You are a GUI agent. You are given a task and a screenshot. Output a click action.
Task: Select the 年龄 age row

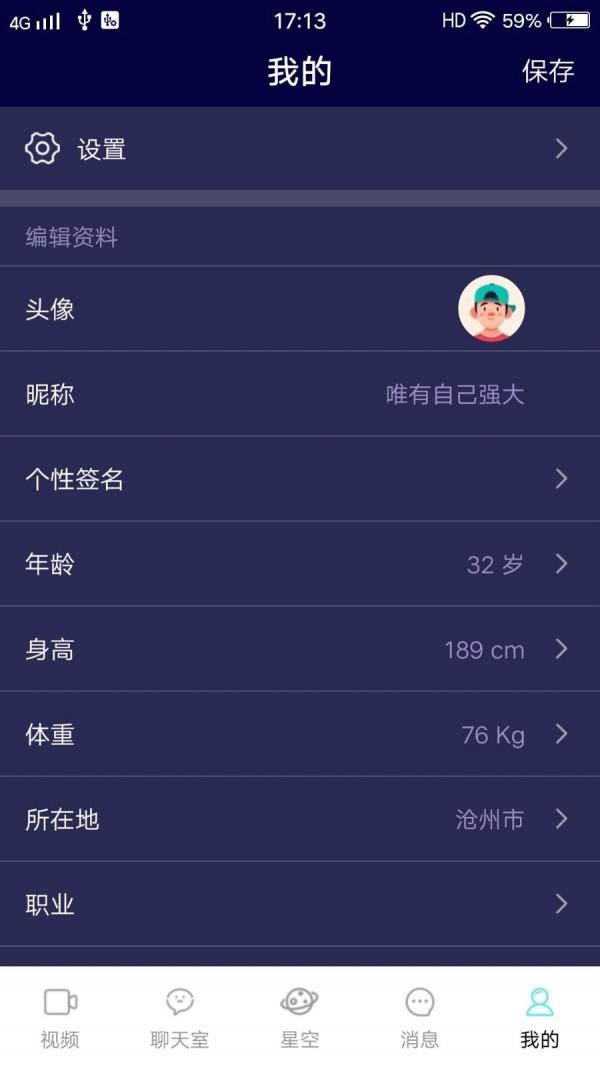(300, 564)
